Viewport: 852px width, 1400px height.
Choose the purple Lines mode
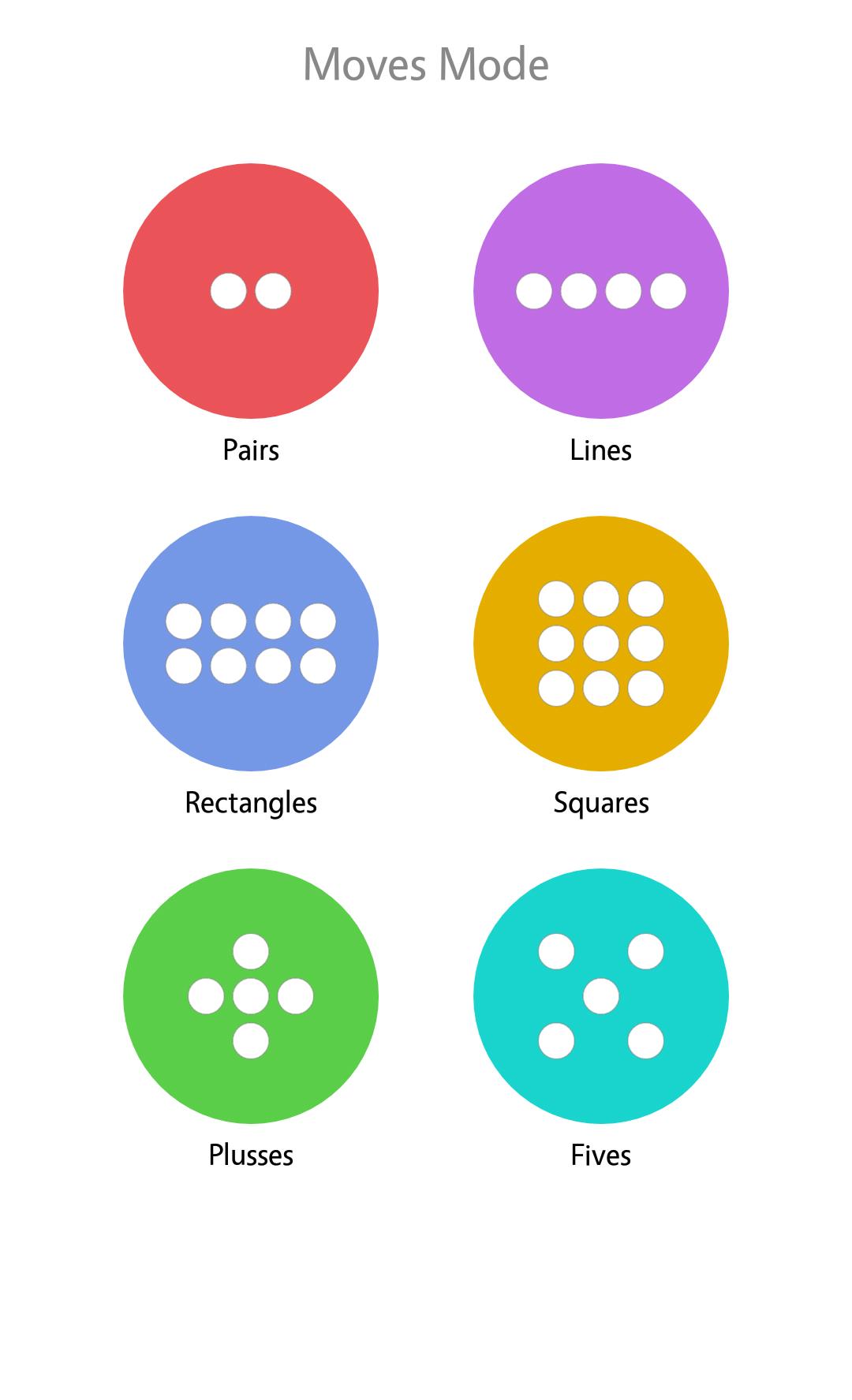click(x=600, y=291)
